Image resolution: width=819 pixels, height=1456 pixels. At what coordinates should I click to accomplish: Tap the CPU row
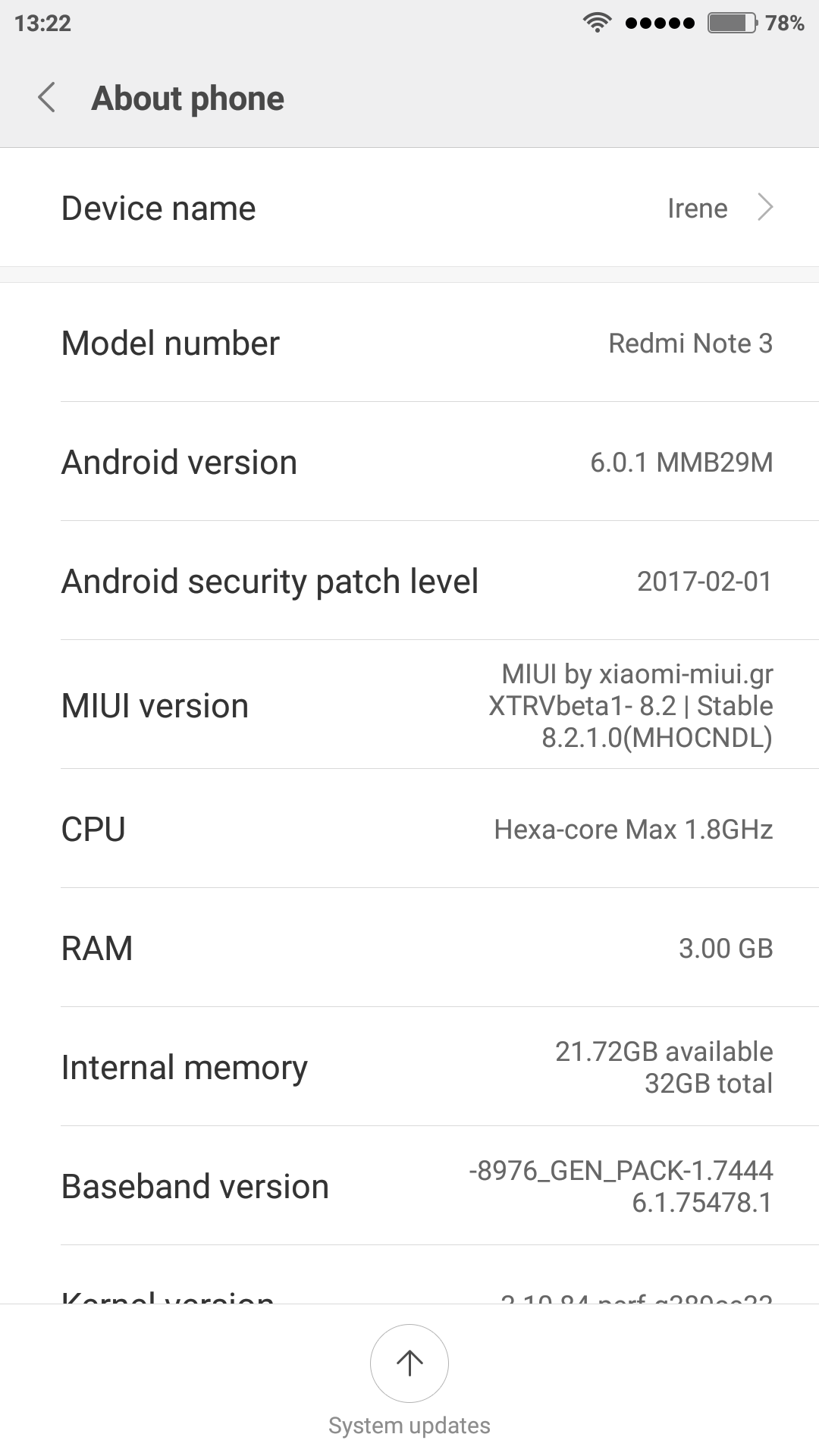click(409, 829)
